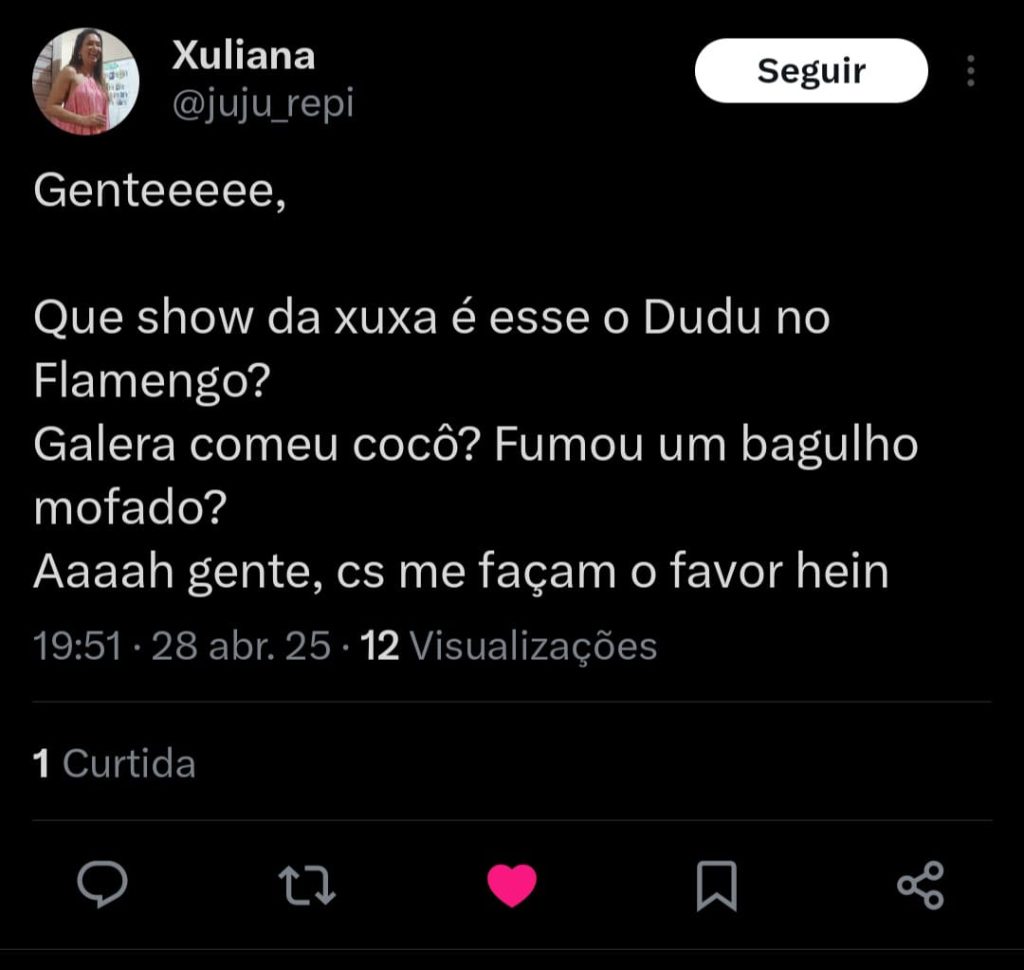
Task: Repost this tweet
Action: coord(308,886)
